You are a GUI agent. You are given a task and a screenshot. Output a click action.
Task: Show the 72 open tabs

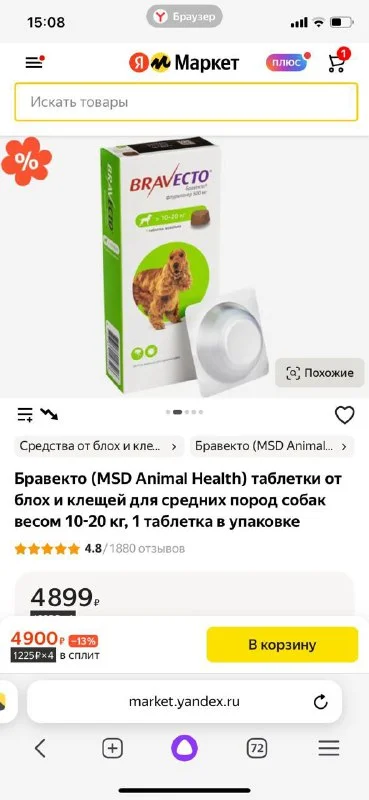(x=257, y=748)
